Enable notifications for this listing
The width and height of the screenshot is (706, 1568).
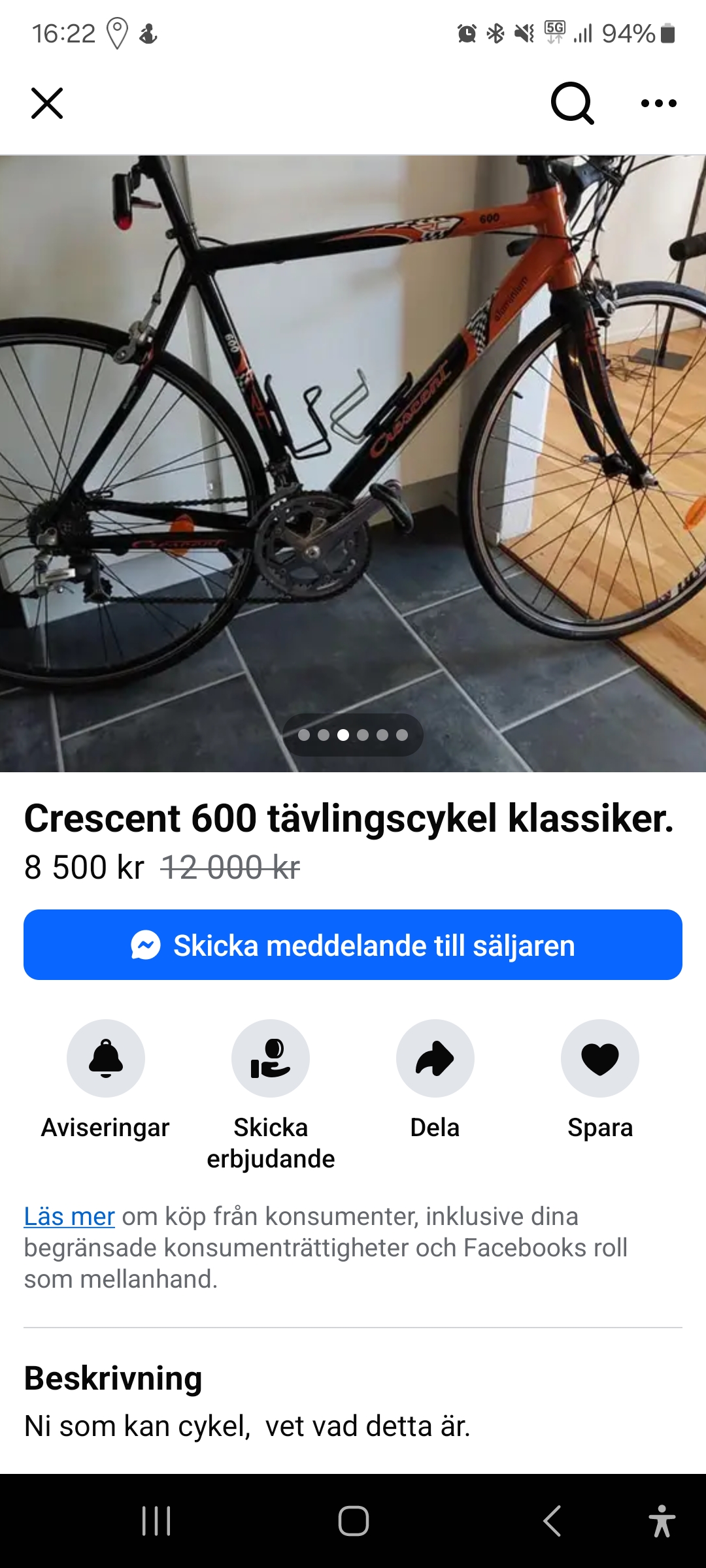click(x=106, y=1058)
